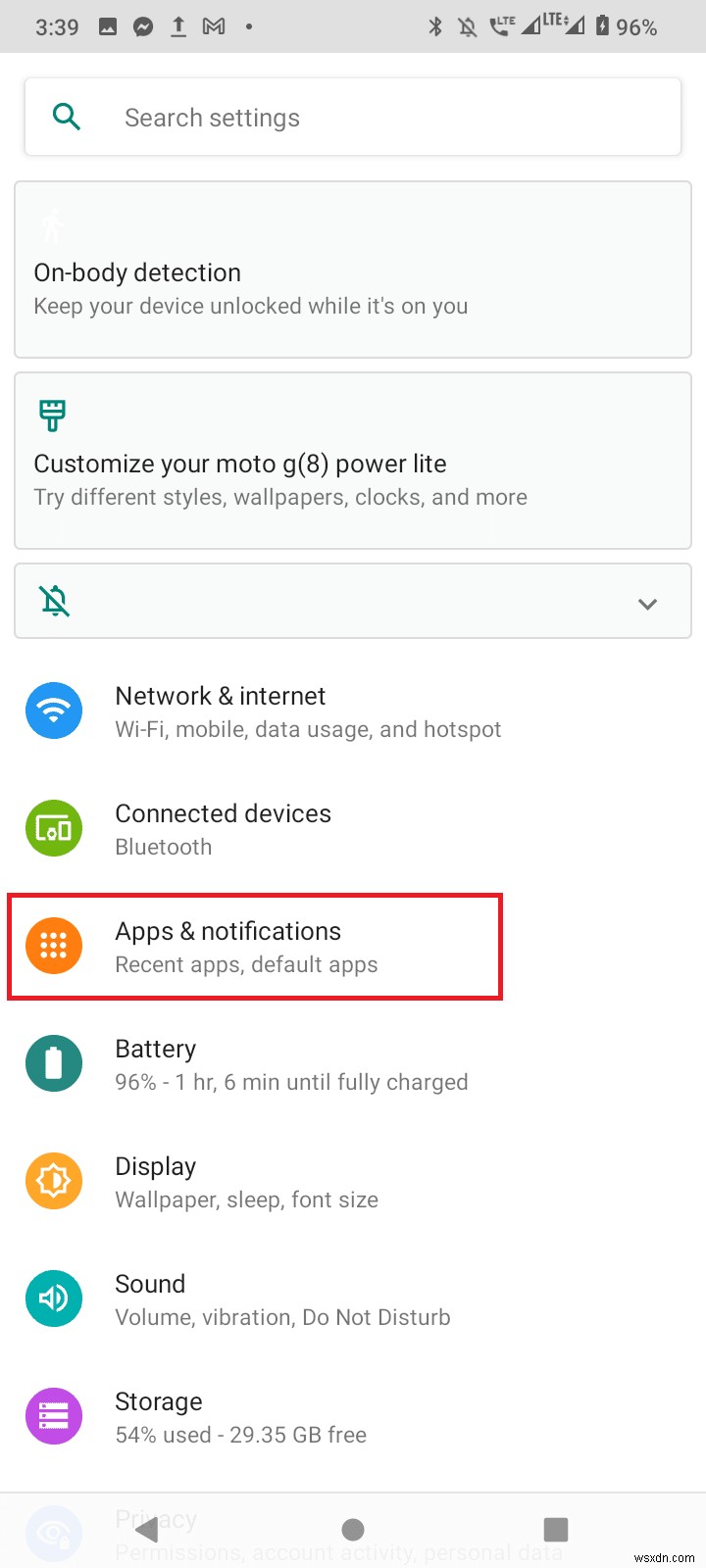Go back using the navigation bar
706x1568 pixels.
coord(148,1529)
